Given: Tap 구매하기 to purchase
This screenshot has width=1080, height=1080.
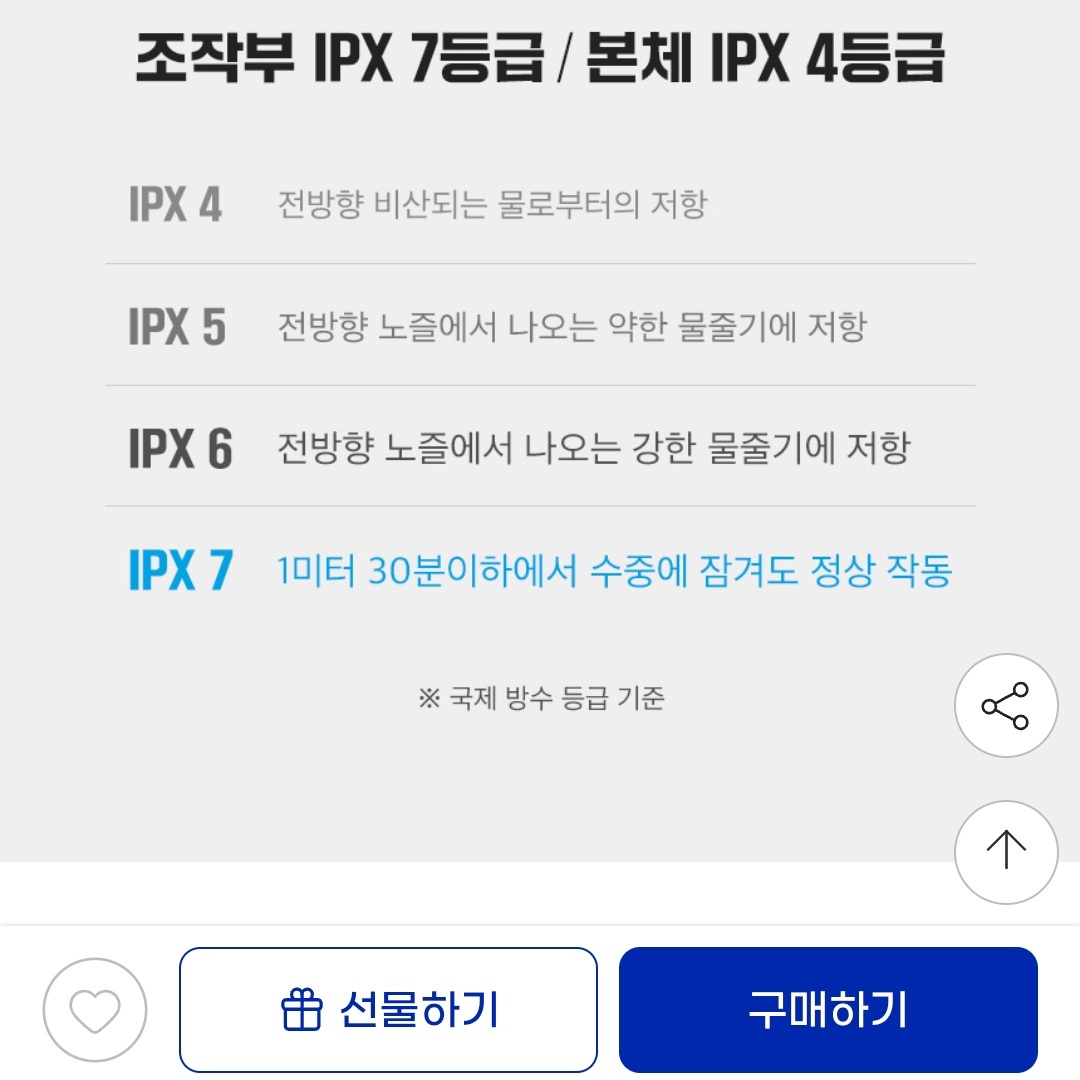Looking at the screenshot, I should [x=828, y=1009].
